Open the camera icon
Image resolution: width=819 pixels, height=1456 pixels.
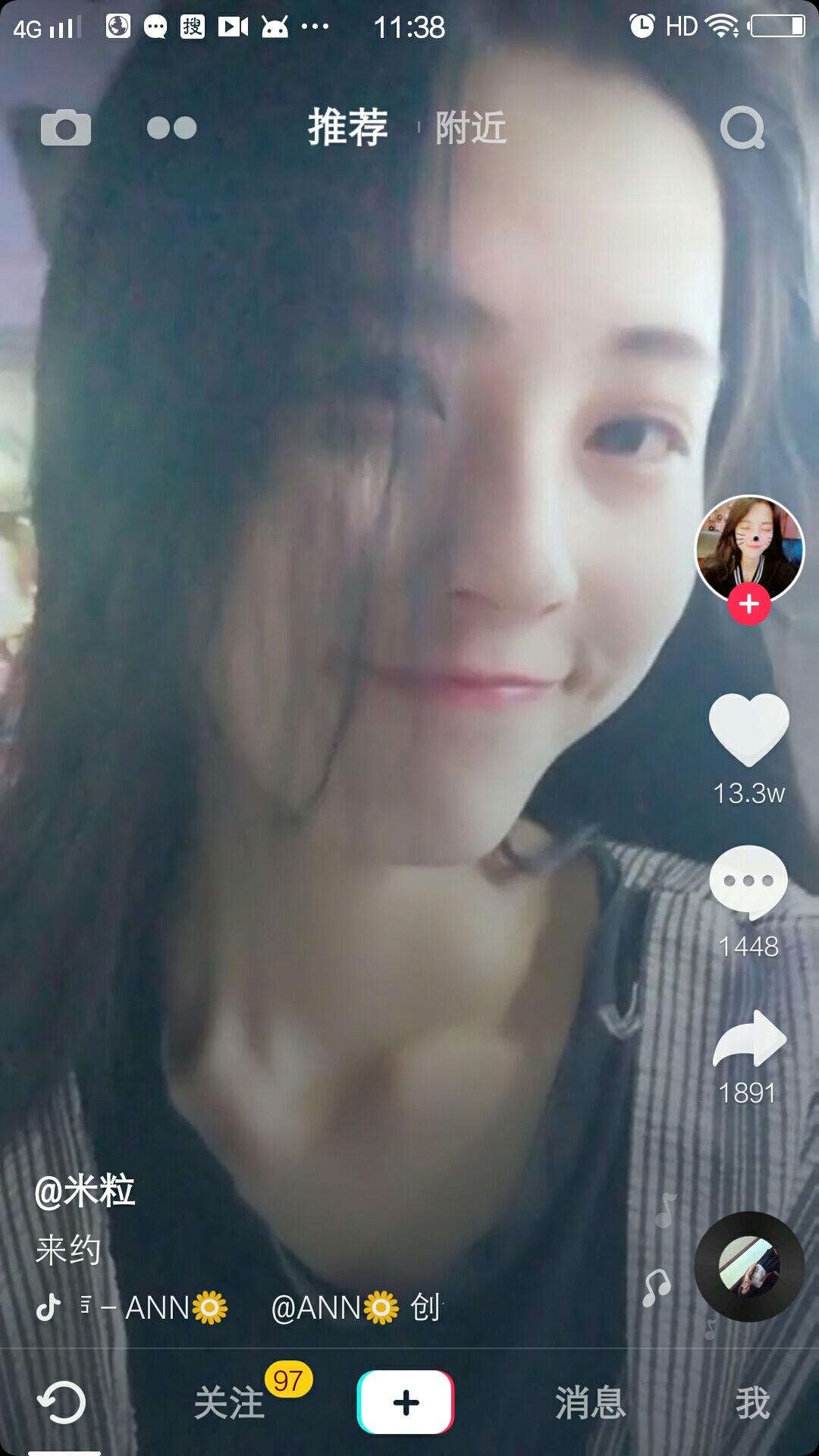(66, 127)
